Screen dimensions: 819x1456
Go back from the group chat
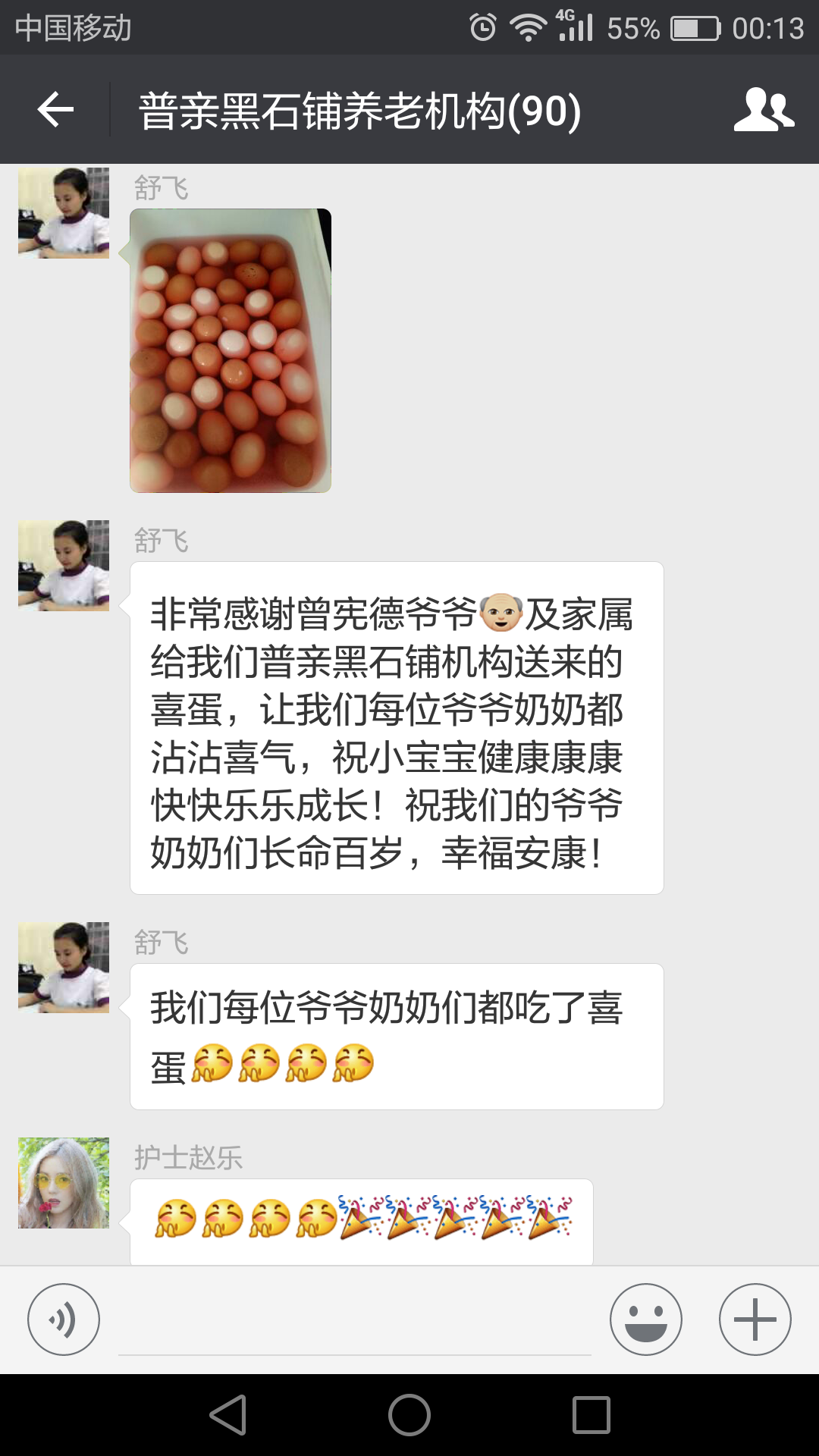(55, 110)
